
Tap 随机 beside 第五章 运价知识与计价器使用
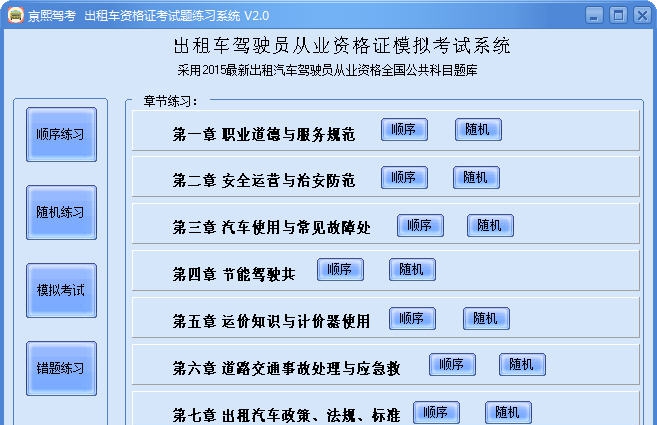point(486,319)
